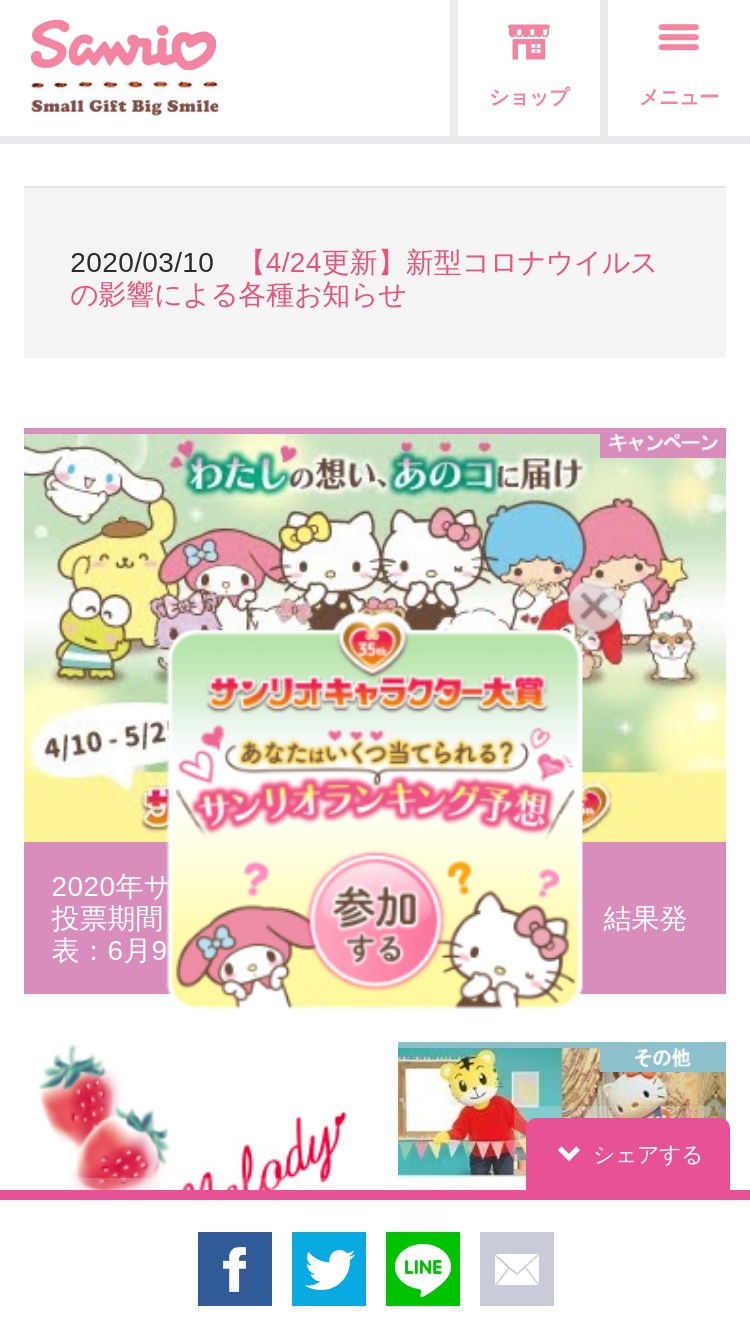
Task: Share the page on Twitter
Action: point(329,1269)
